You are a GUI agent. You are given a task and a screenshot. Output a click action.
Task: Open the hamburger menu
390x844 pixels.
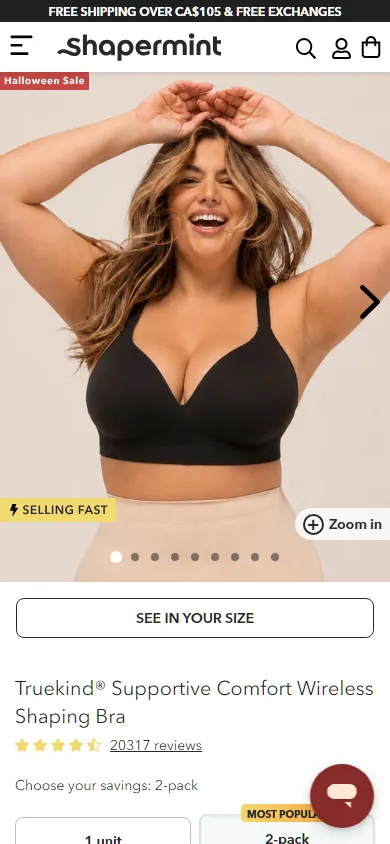[21, 45]
